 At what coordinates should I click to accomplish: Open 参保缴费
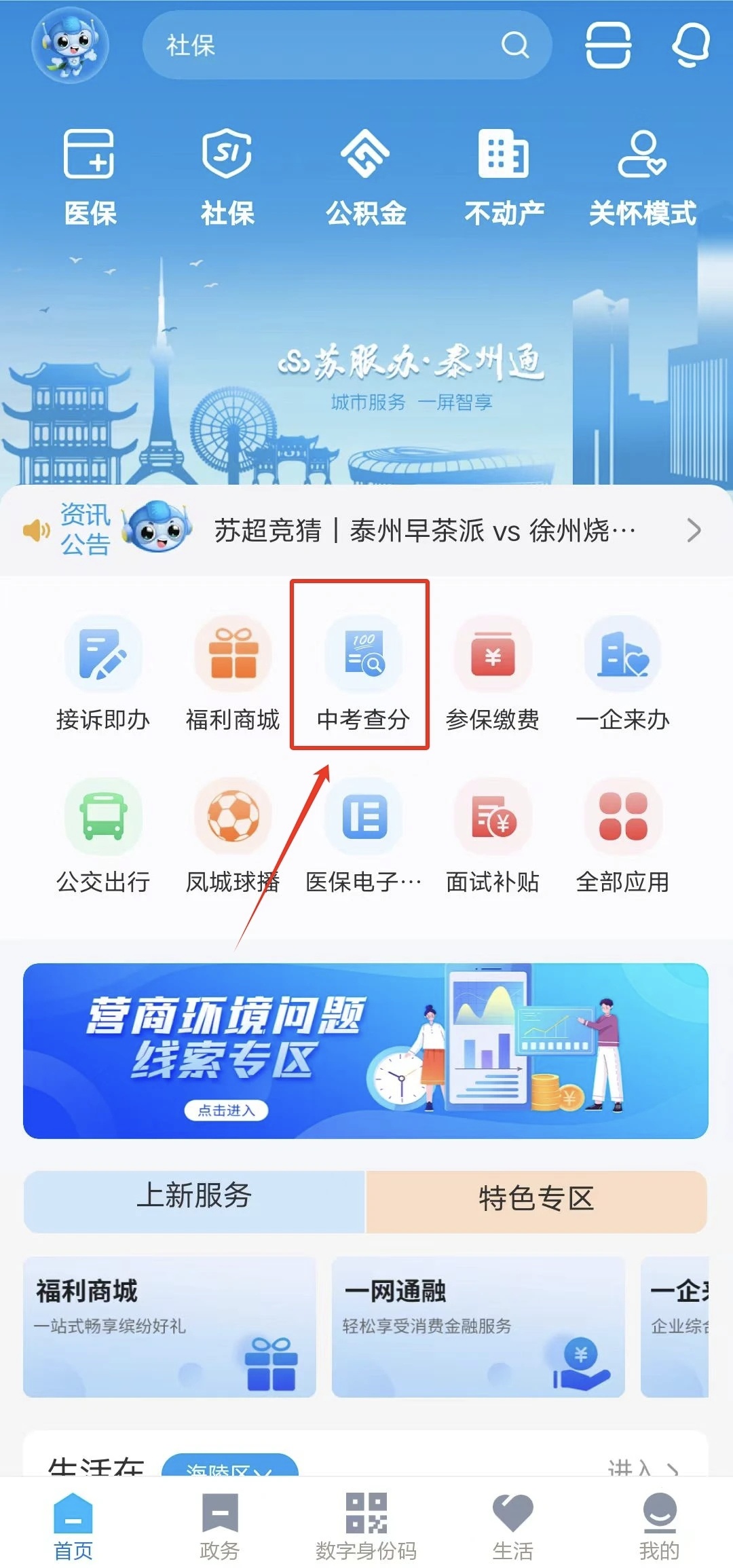493,672
